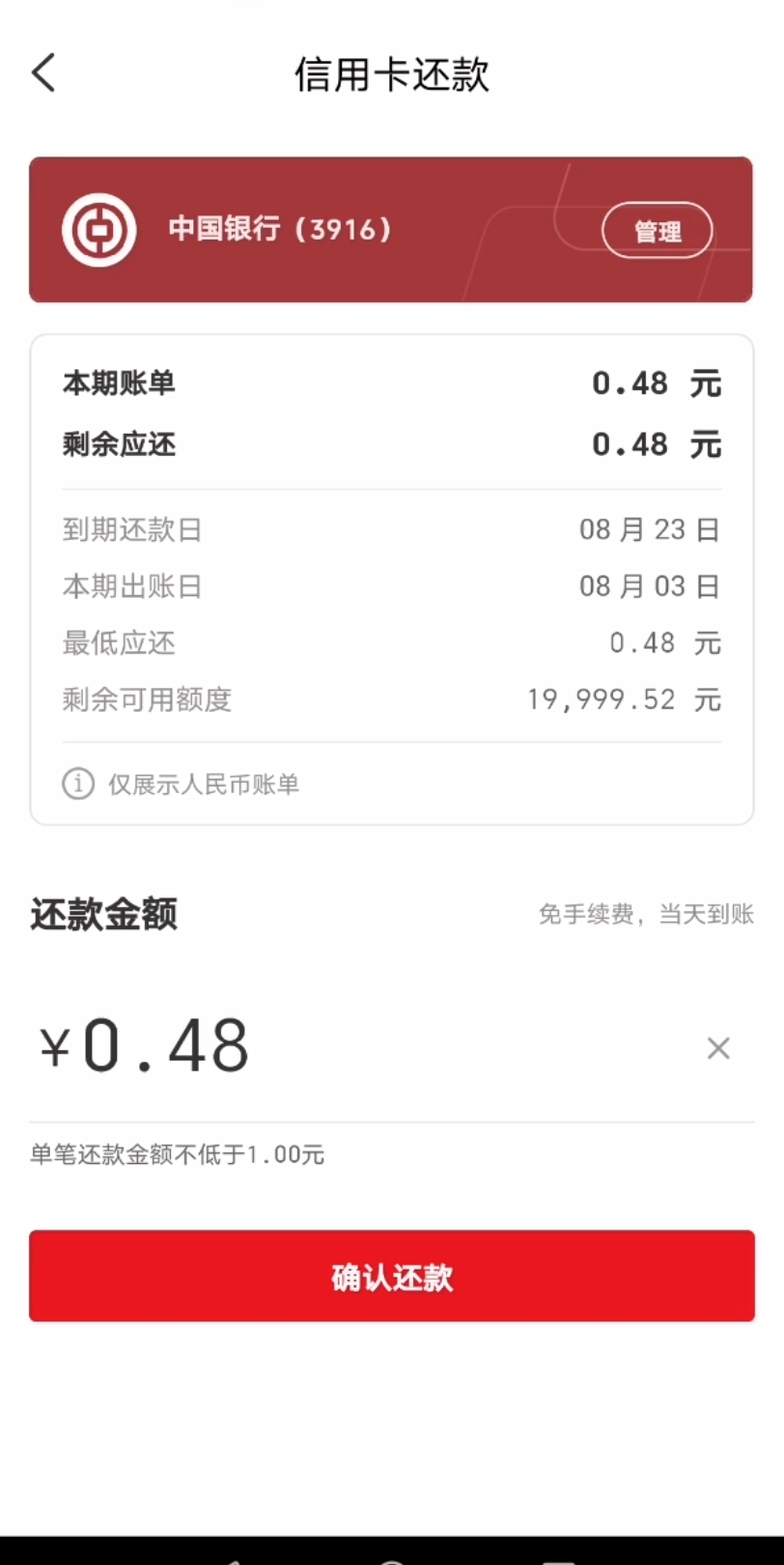
Task: Tap the 到期还款日 due date row
Action: pyautogui.click(x=392, y=529)
